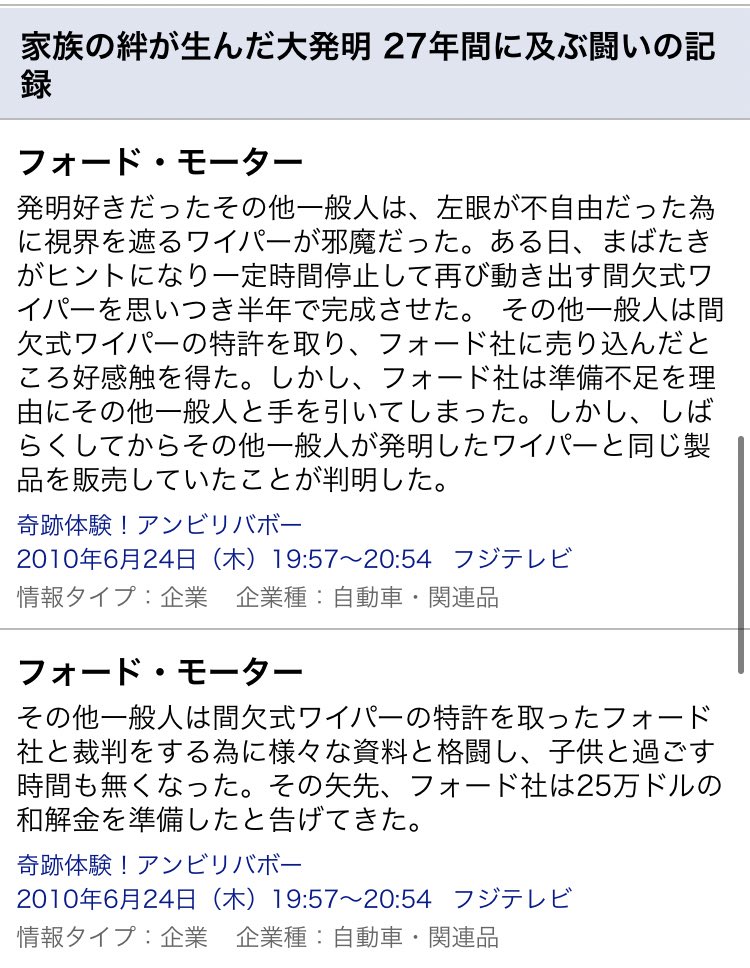This screenshot has width=750, height=968.
Task: Open 奇跡体験！アンビリバボー link in the 発明好き entry
Action: coord(159,525)
